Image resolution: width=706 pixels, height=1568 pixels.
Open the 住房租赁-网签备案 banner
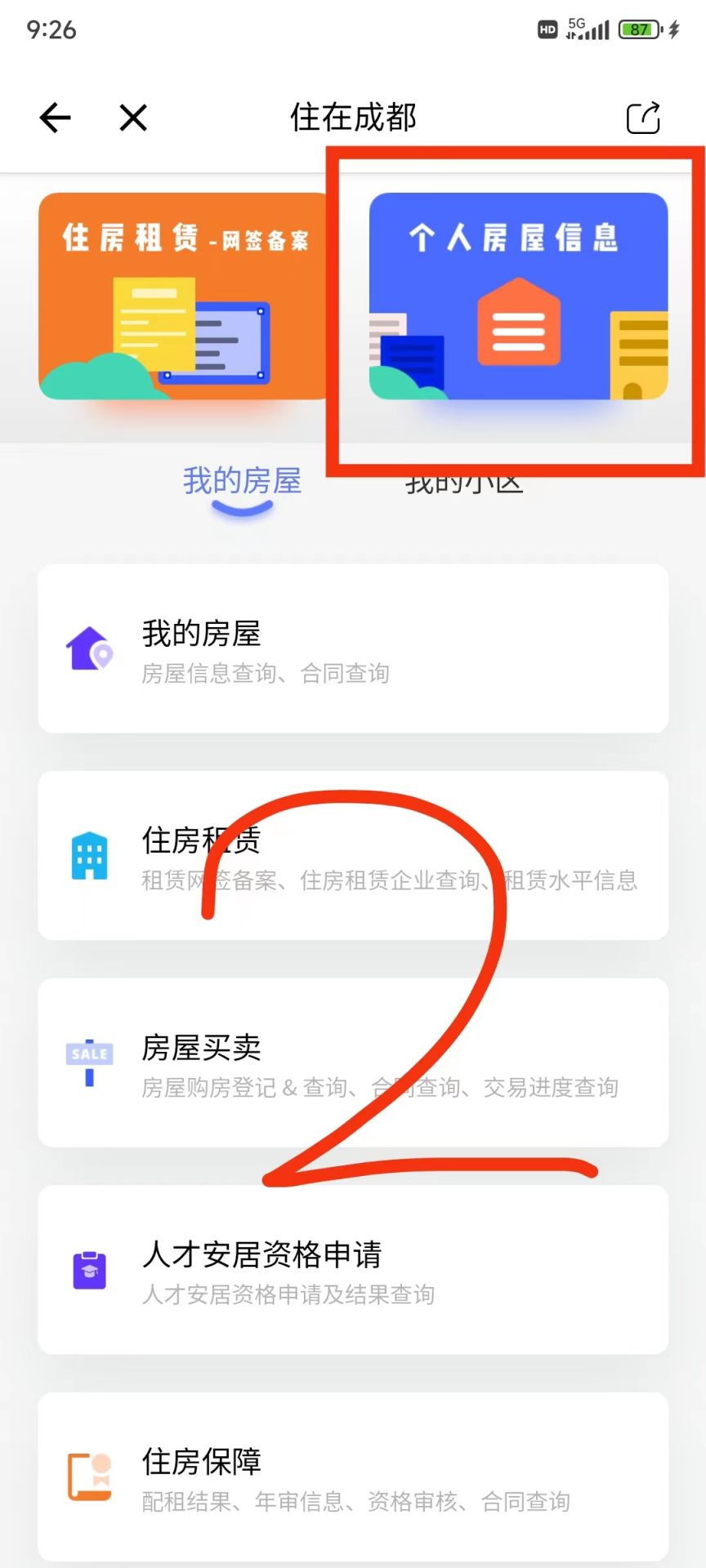184,296
